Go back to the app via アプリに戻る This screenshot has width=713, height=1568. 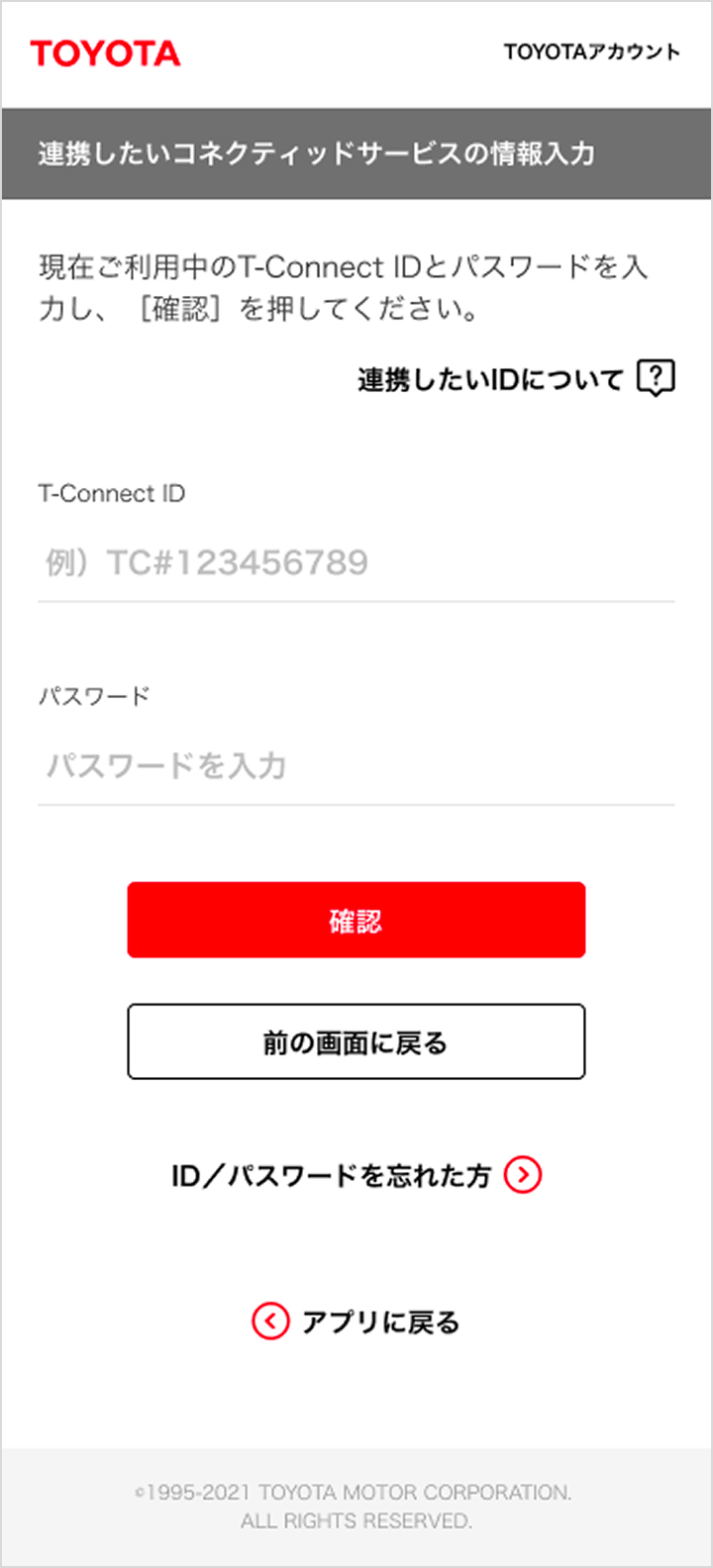[x=356, y=1323]
